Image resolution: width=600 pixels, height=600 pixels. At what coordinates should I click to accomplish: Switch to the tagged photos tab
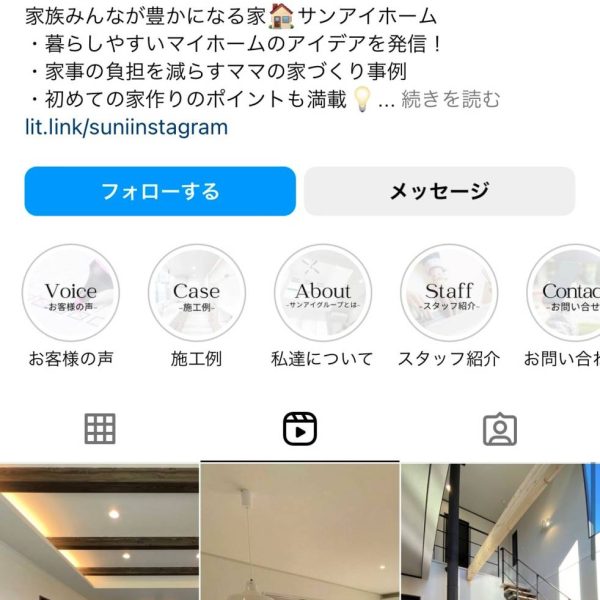pyautogui.click(x=499, y=429)
